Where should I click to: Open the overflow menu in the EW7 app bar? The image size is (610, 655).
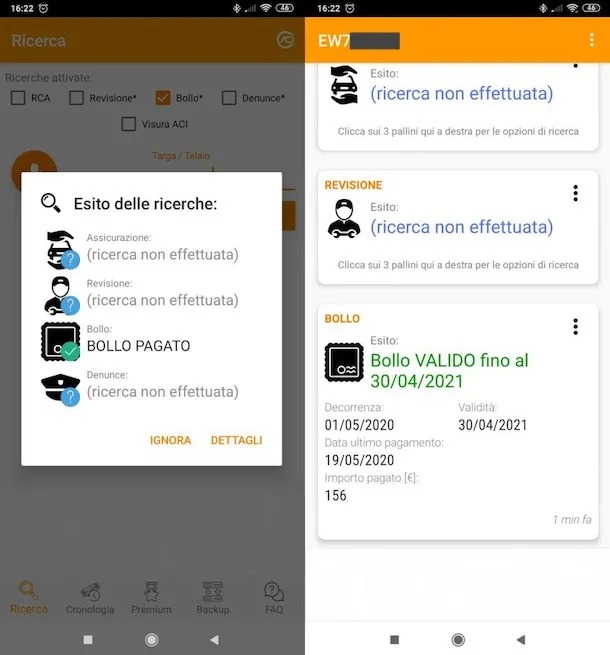pyautogui.click(x=591, y=40)
